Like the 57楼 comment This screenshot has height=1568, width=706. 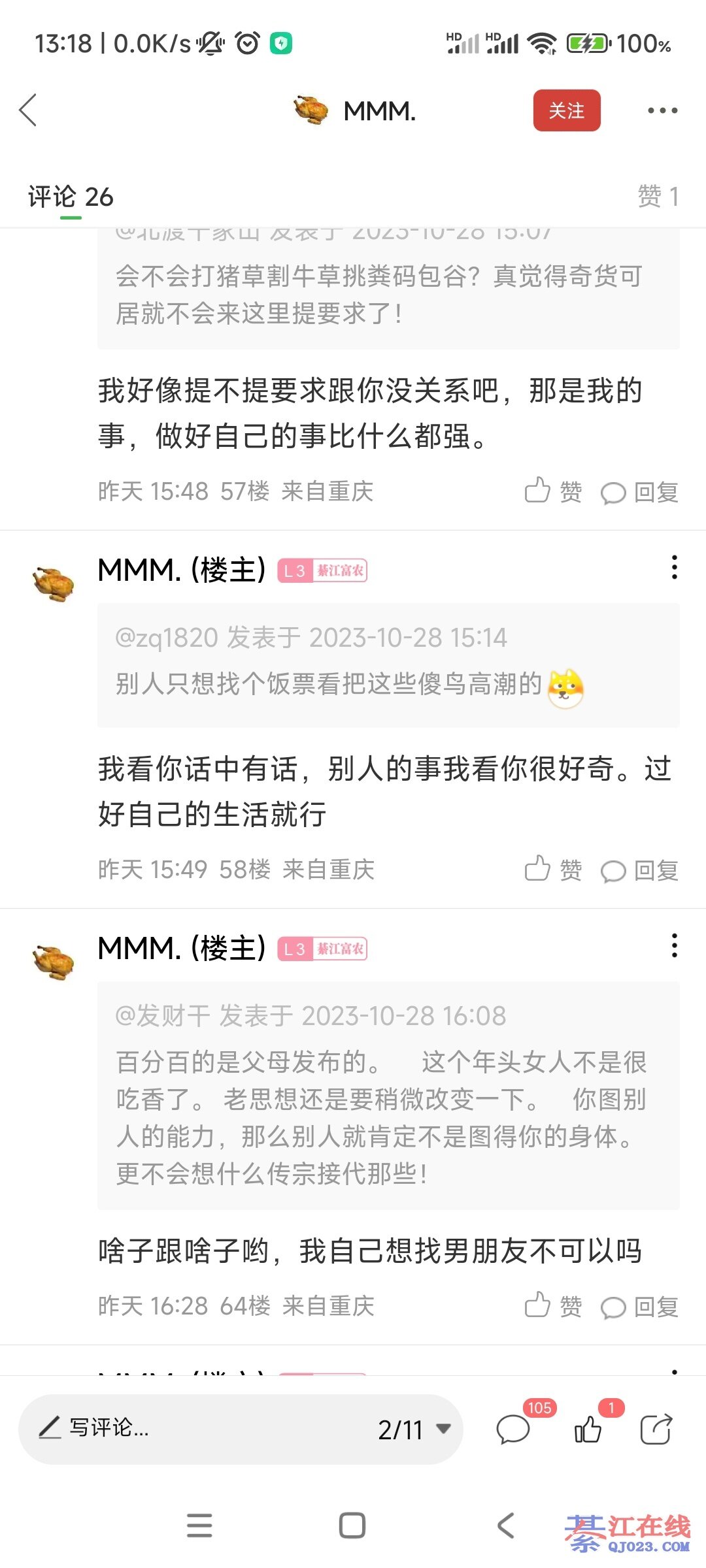tap(553, 491)
